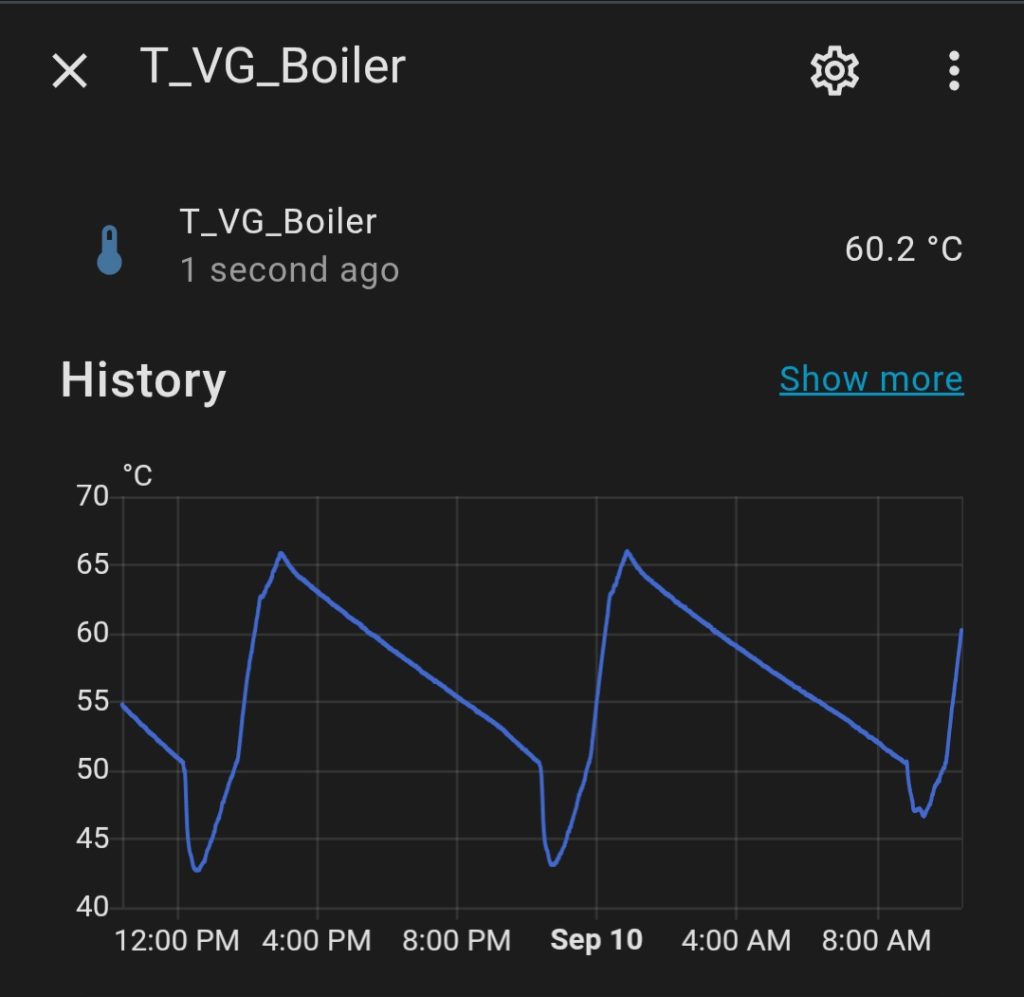Close the T_VG_Boiler dialog

point(70,71)
